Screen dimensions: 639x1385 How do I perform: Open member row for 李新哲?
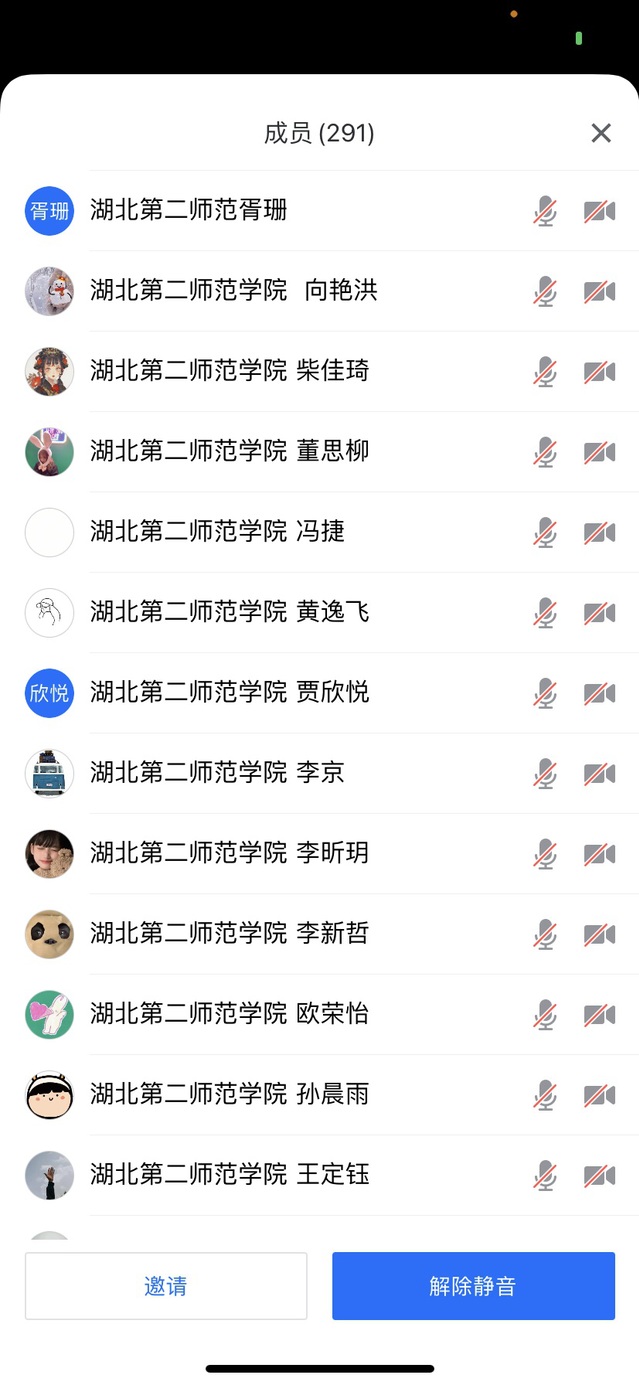(230, 934)
